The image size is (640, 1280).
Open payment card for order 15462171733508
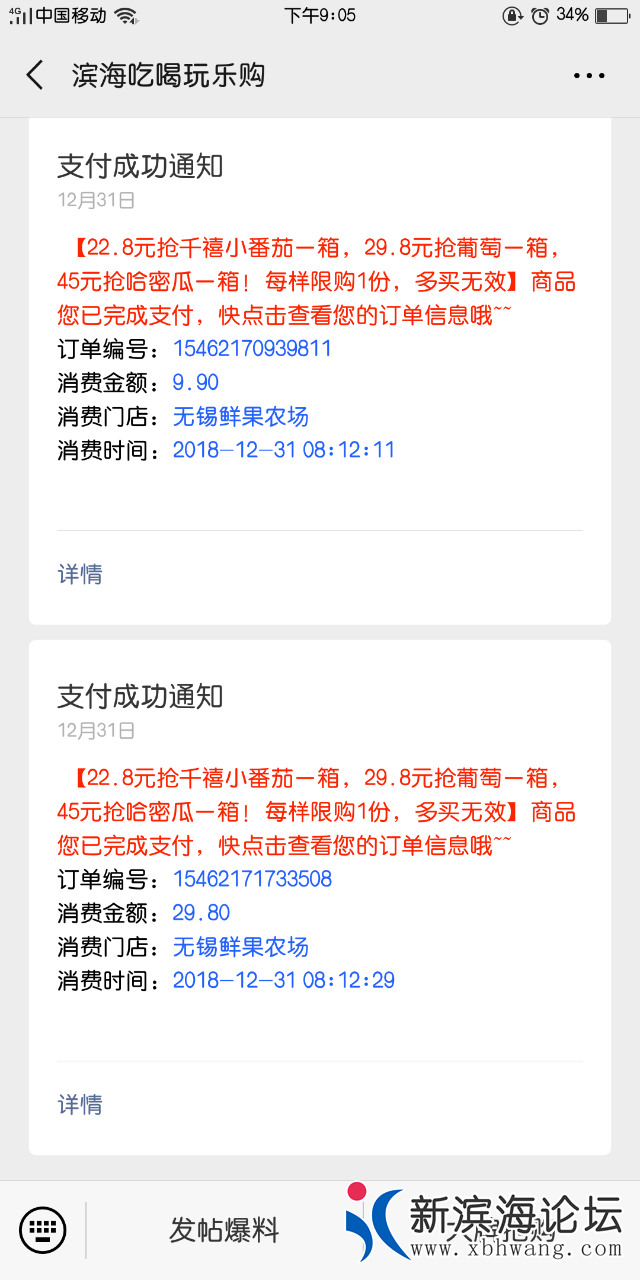pyautogui.click(x=319, y=860)
